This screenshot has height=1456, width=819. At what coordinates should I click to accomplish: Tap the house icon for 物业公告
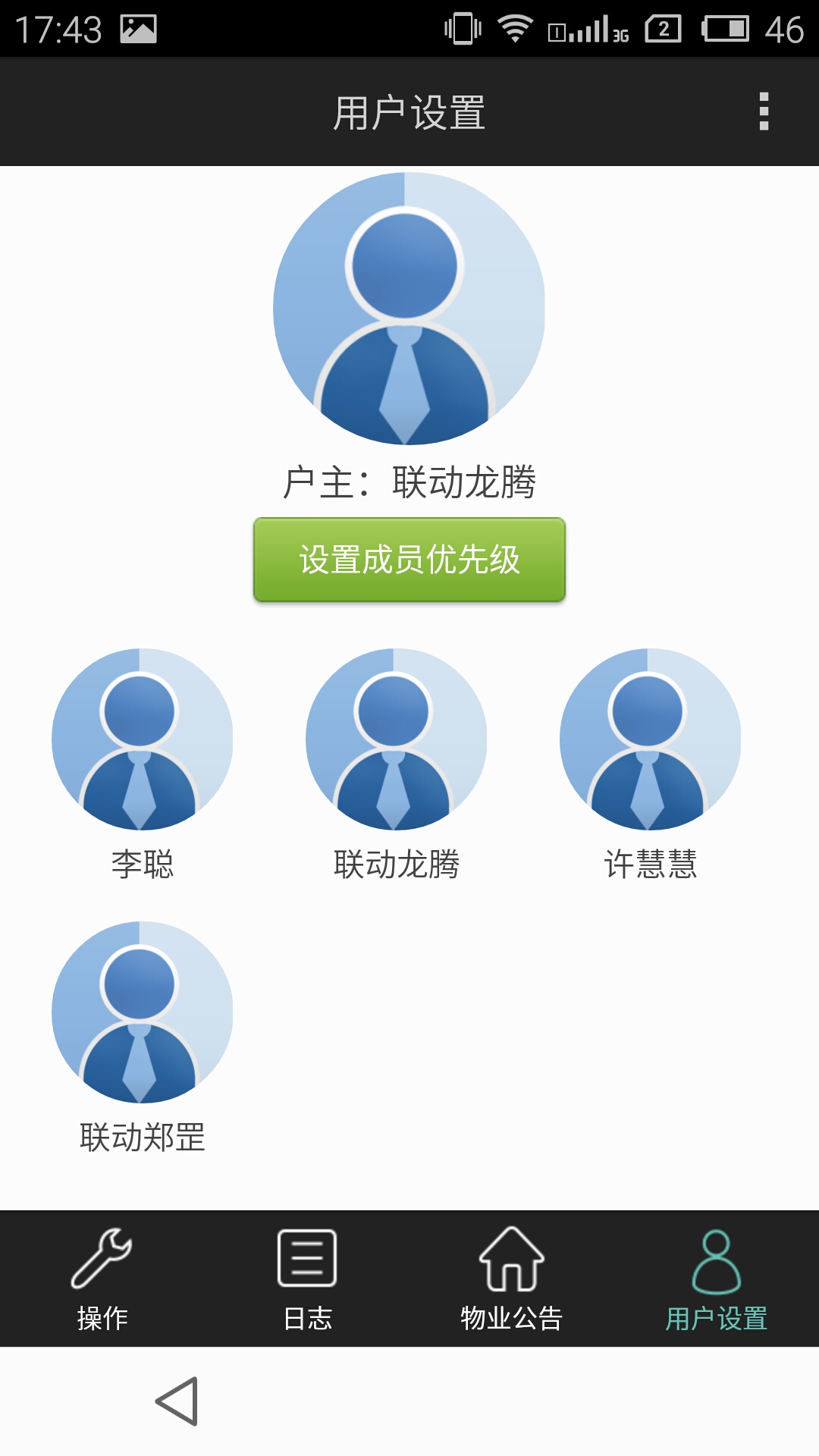pyautogui.click(x=510, y=1261)
